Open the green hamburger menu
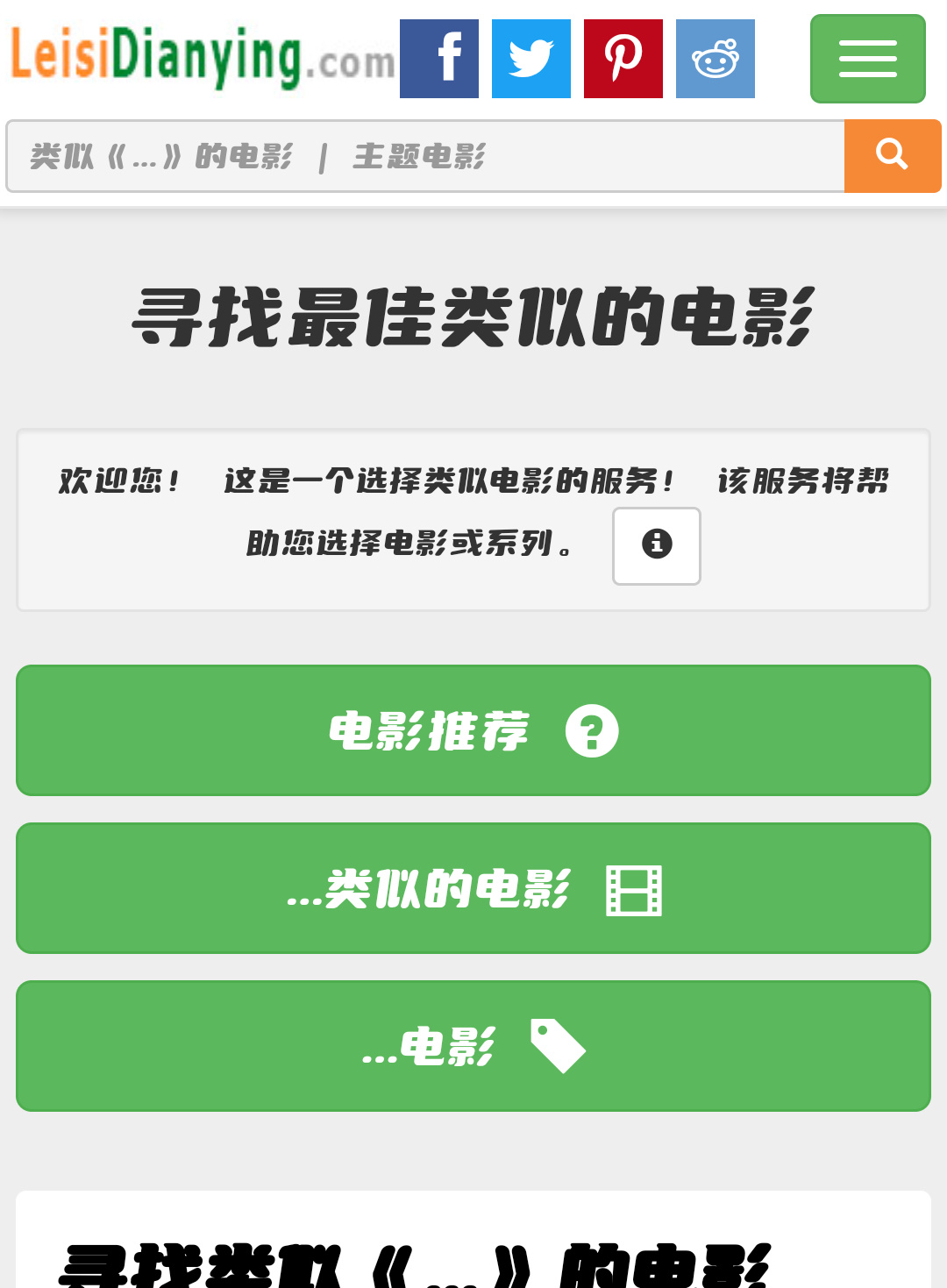947x1288 pixels. pos(867,59)
